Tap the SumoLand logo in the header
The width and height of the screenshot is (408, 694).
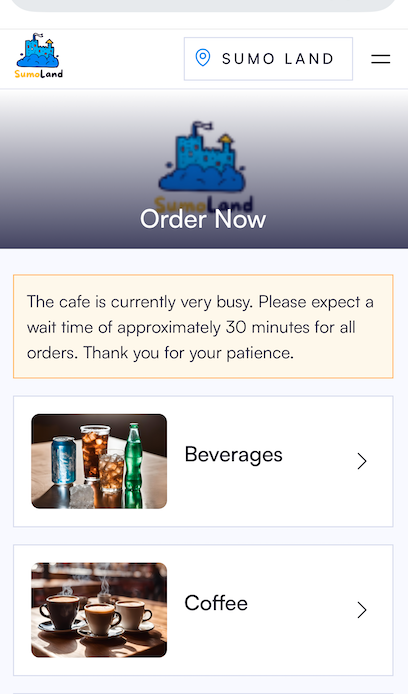(38, 56)
